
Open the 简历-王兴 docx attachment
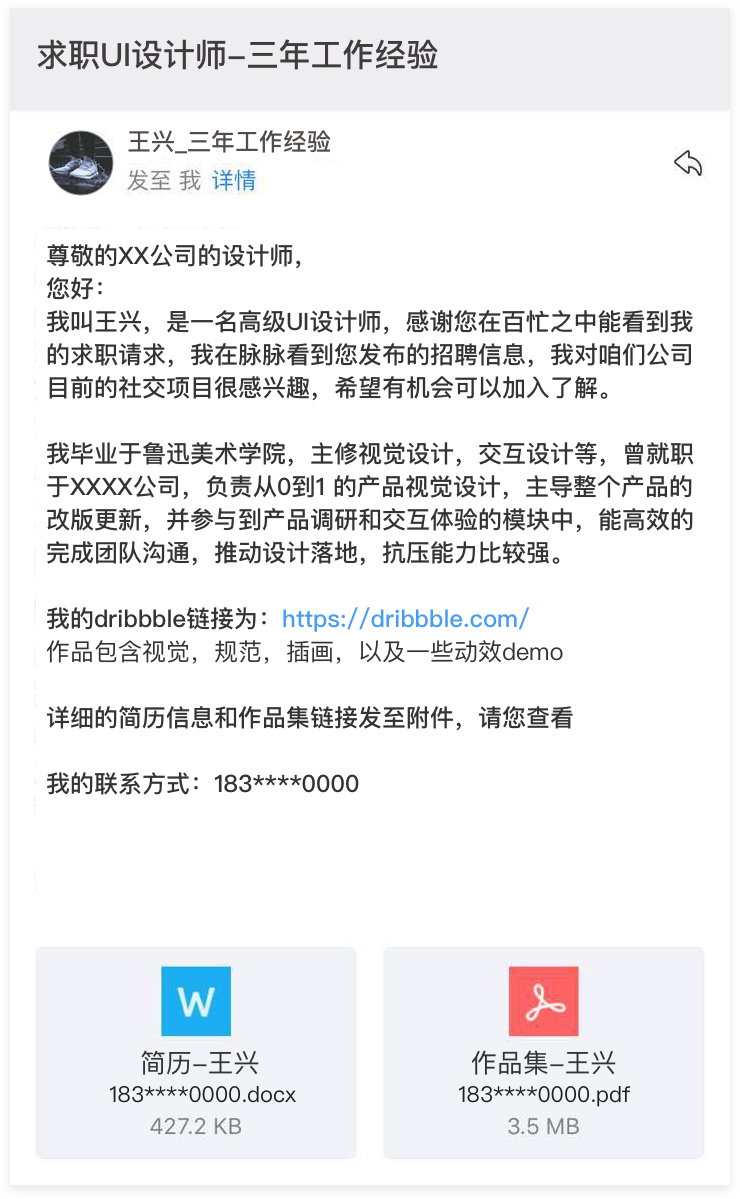(196, 1052)
